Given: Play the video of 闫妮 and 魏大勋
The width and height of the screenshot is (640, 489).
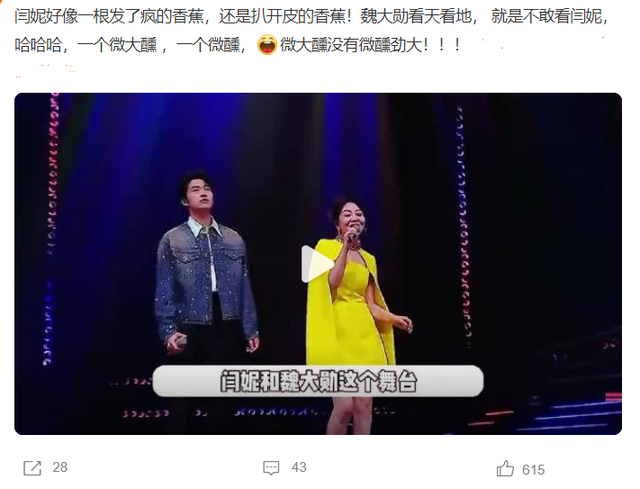Looking at the screenshot, I should [318, 264].
